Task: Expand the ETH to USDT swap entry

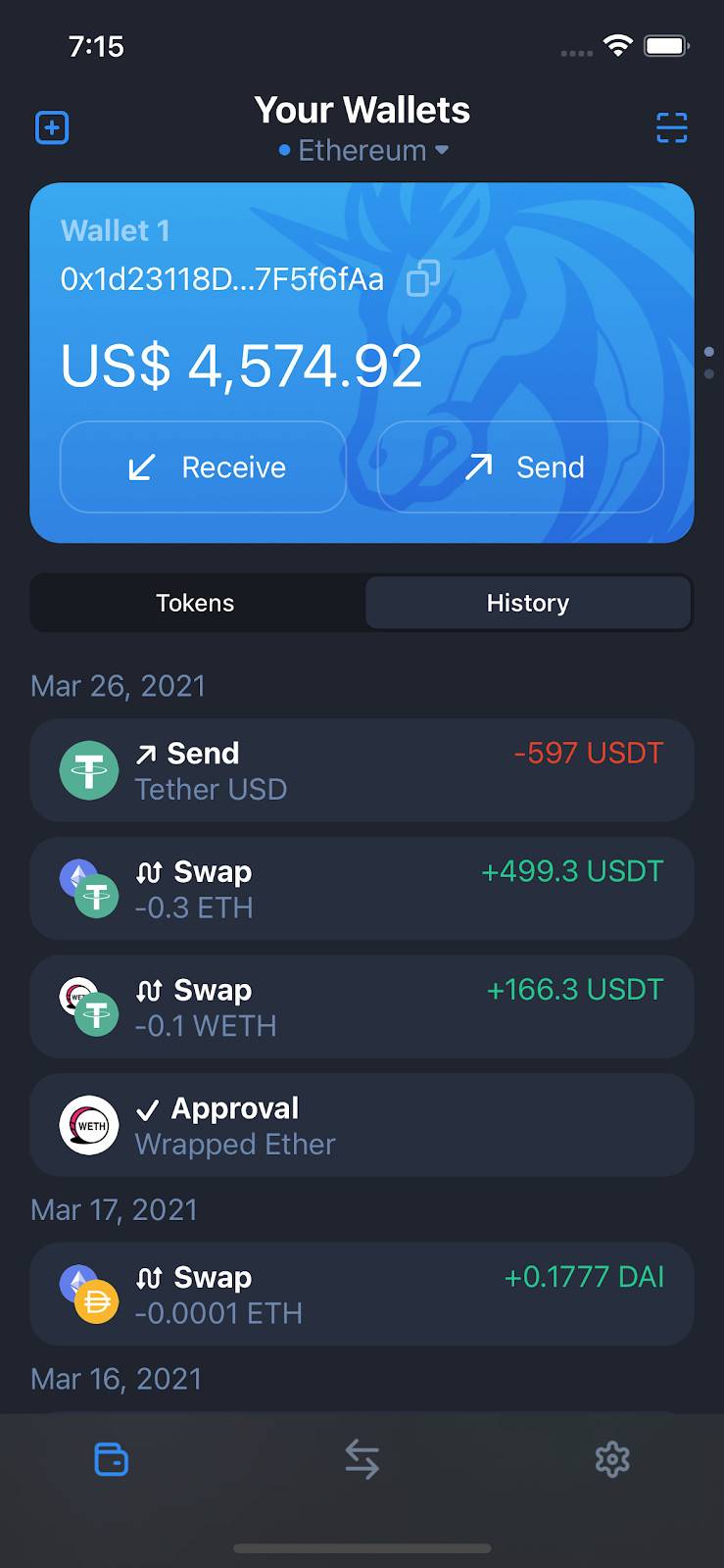Action: click(362, 888)
